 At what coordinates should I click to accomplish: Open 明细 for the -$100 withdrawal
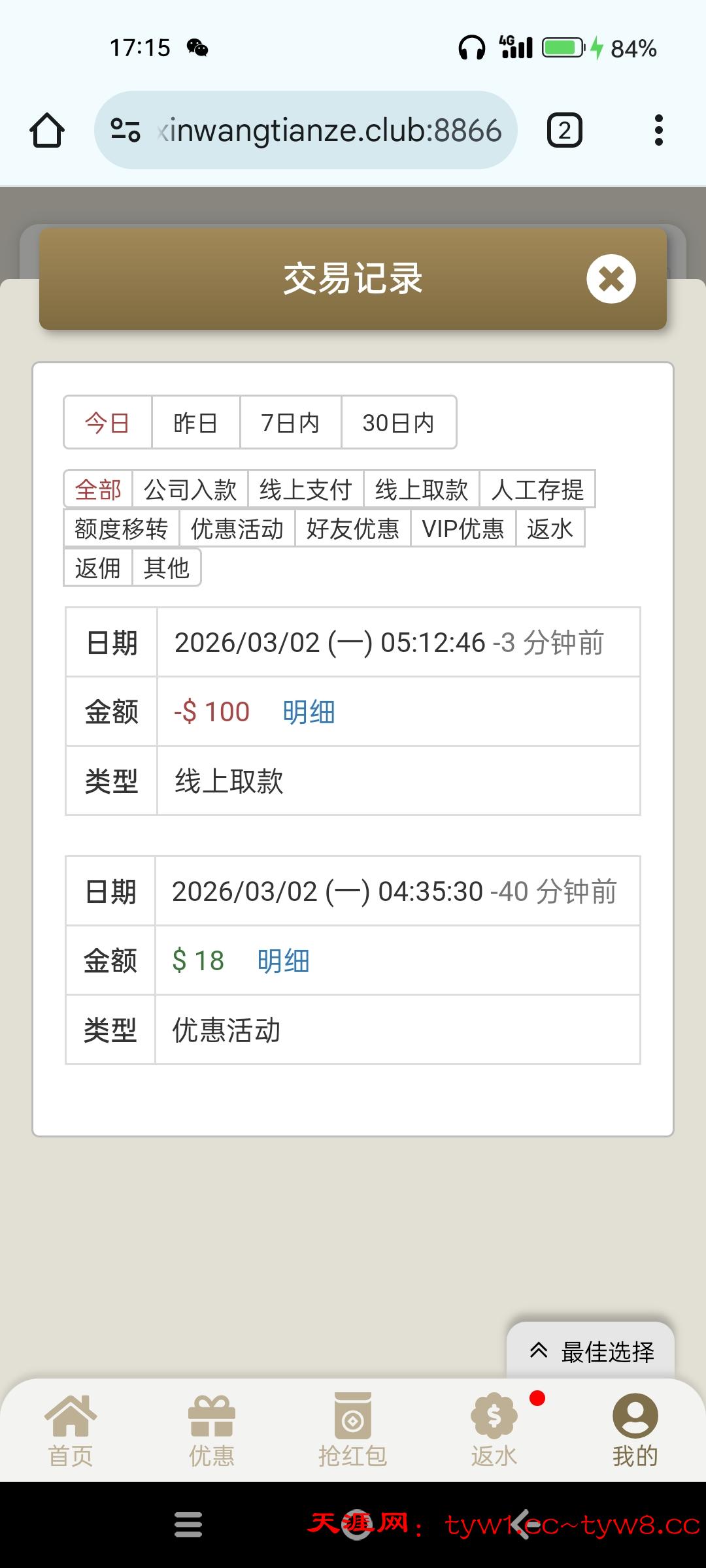coord(309,711)
